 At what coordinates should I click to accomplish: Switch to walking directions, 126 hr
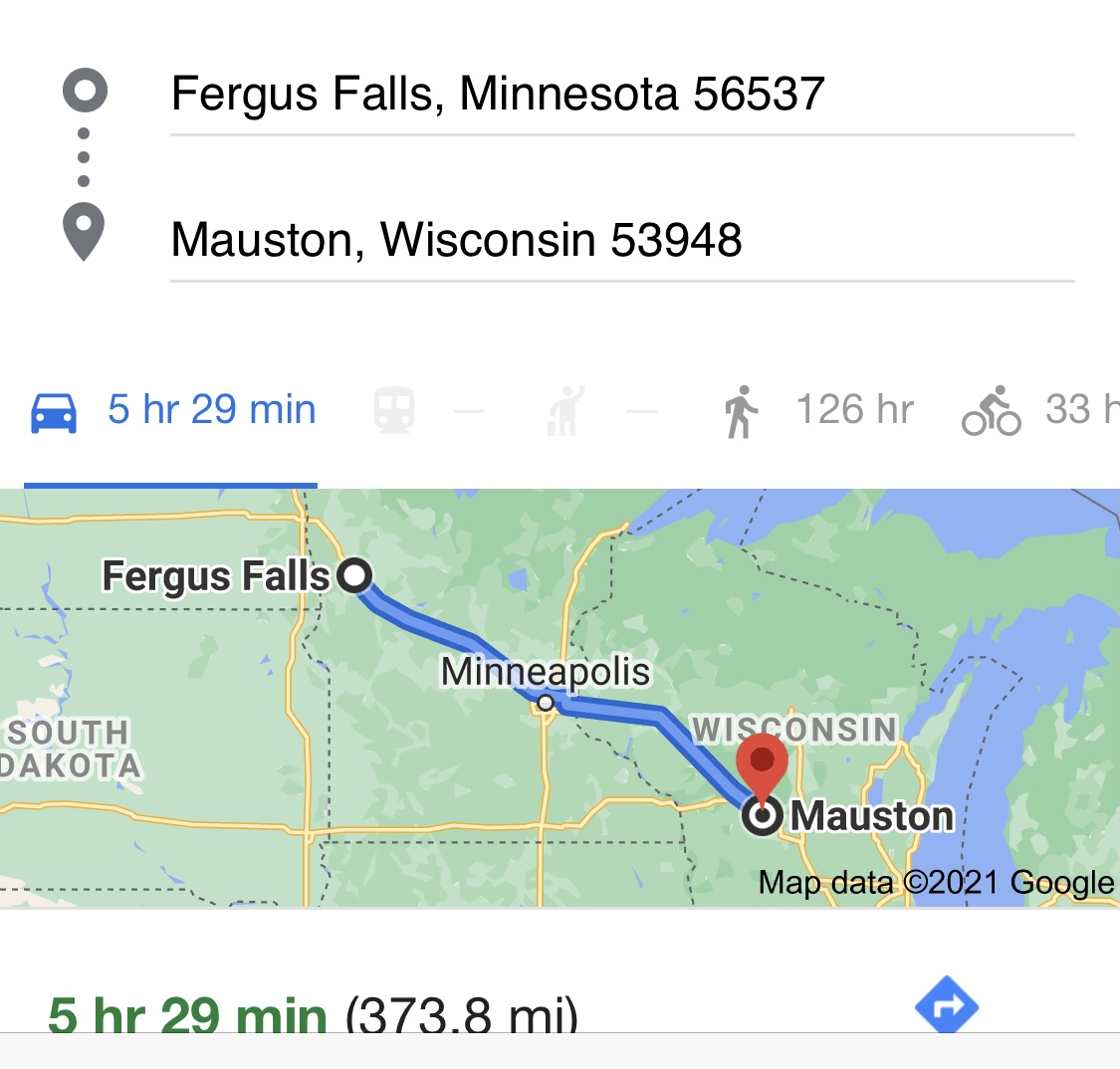(x=818, y=410)
